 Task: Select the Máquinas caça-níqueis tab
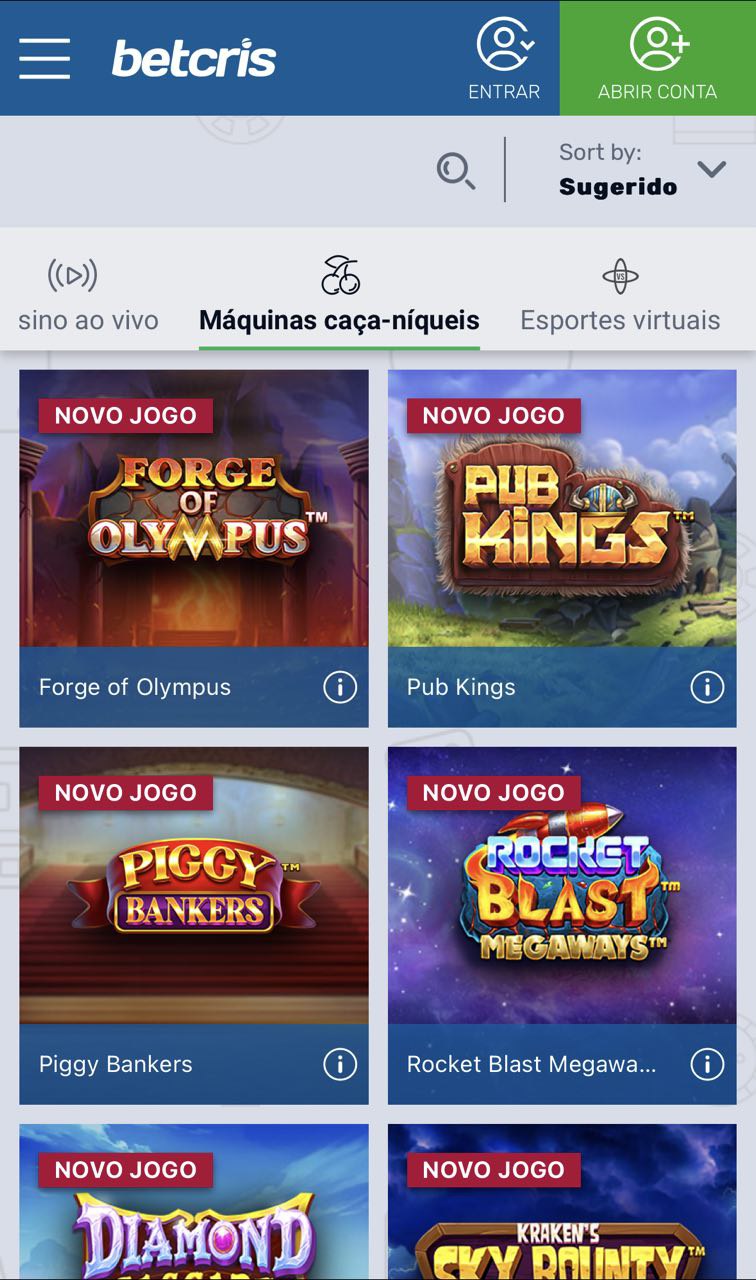pos(339,294)
